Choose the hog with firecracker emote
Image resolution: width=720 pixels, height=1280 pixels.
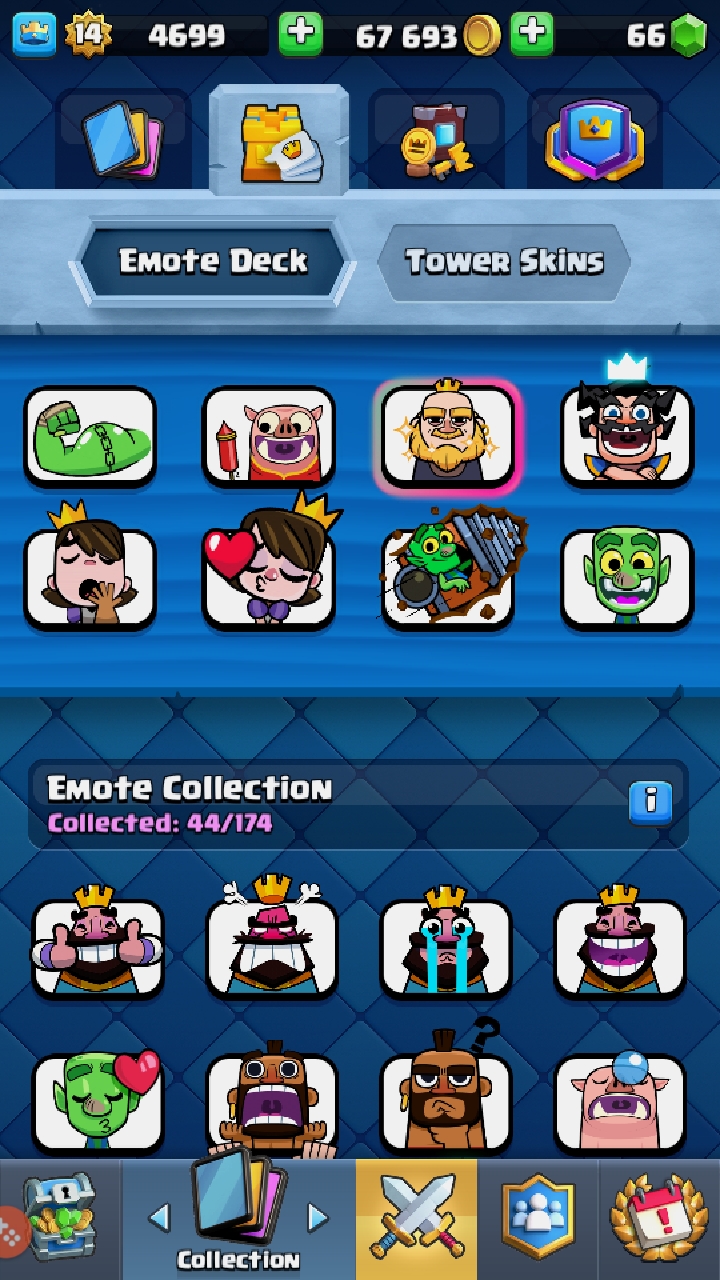pyautogui.click(x=269, y=436)
